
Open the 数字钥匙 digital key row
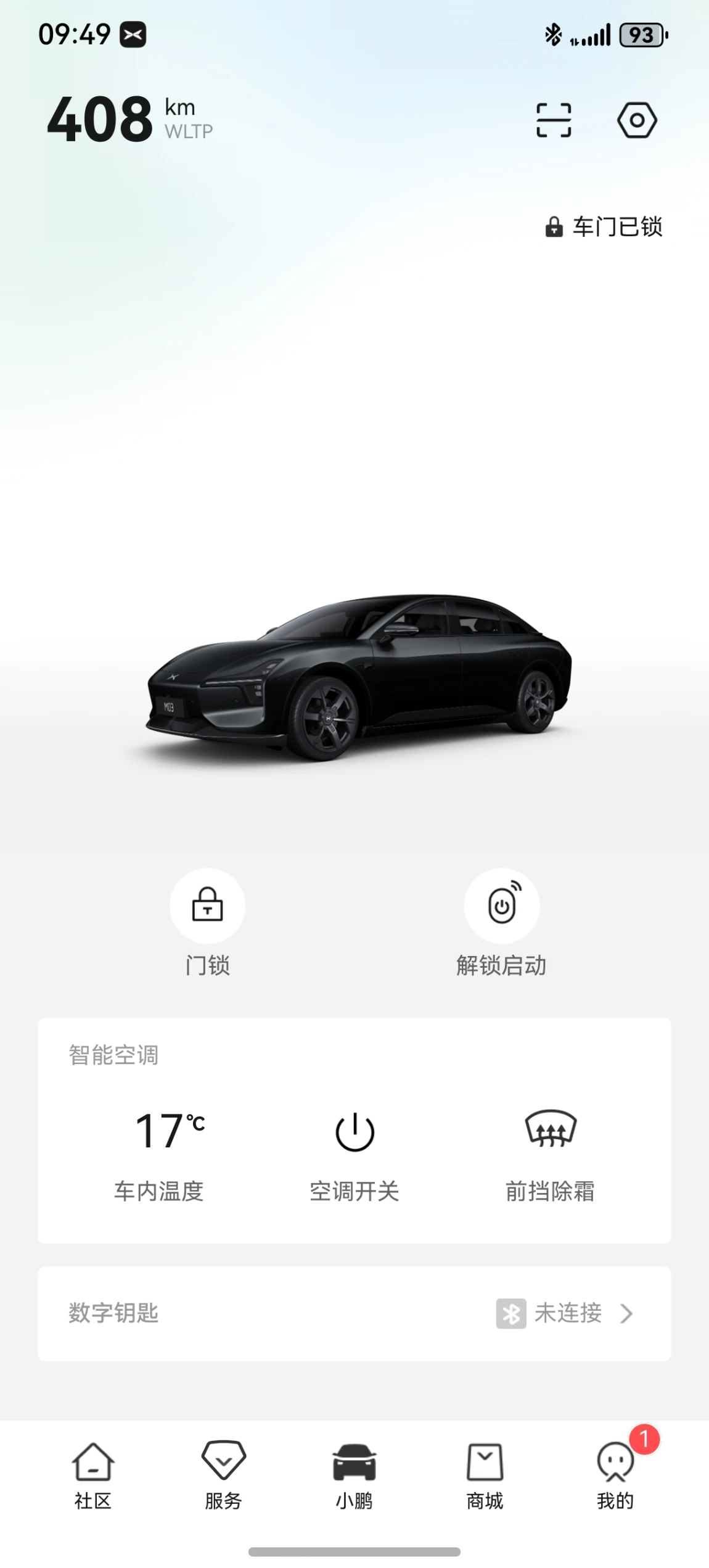pyautogui.click(x=354, y=1314)
